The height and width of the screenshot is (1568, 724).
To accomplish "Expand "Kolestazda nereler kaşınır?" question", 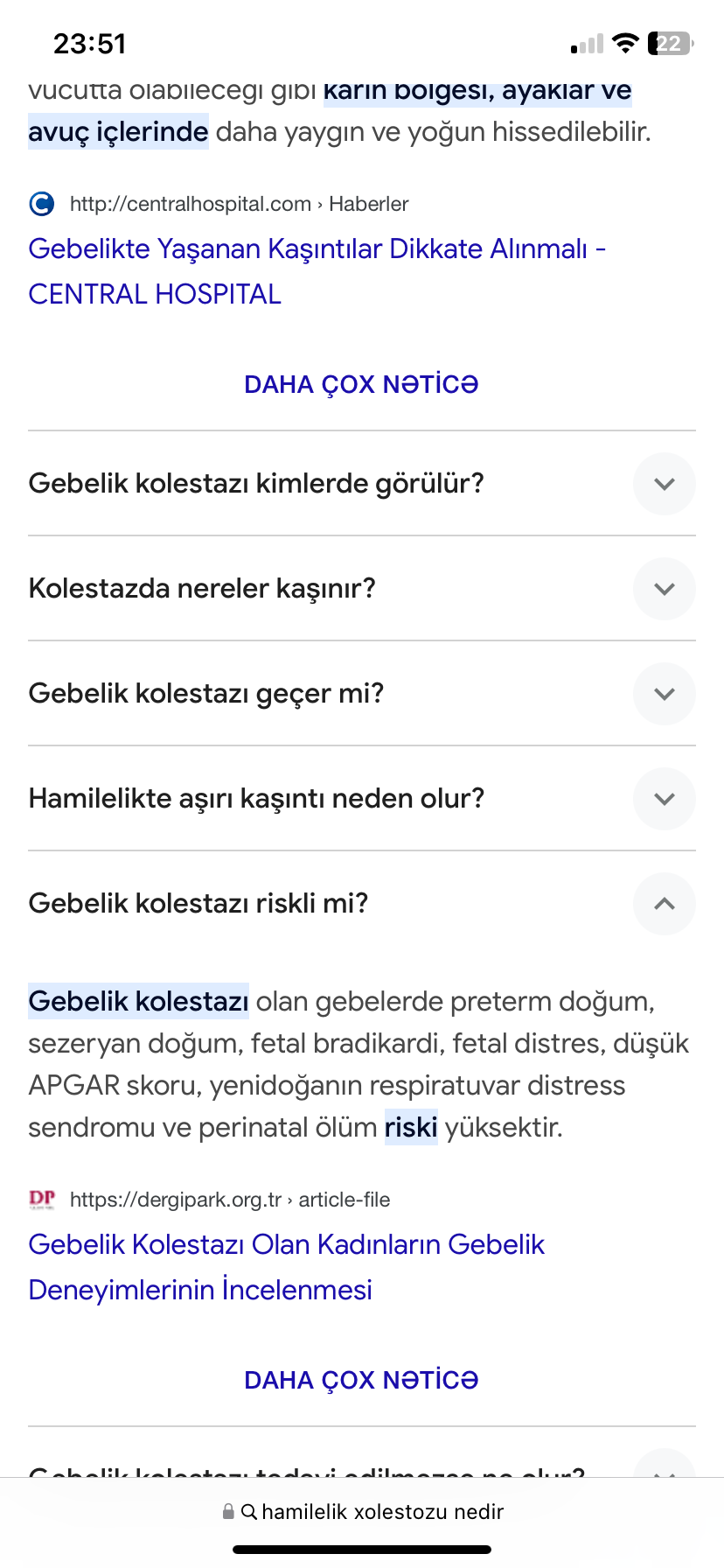I will (361, 589).
